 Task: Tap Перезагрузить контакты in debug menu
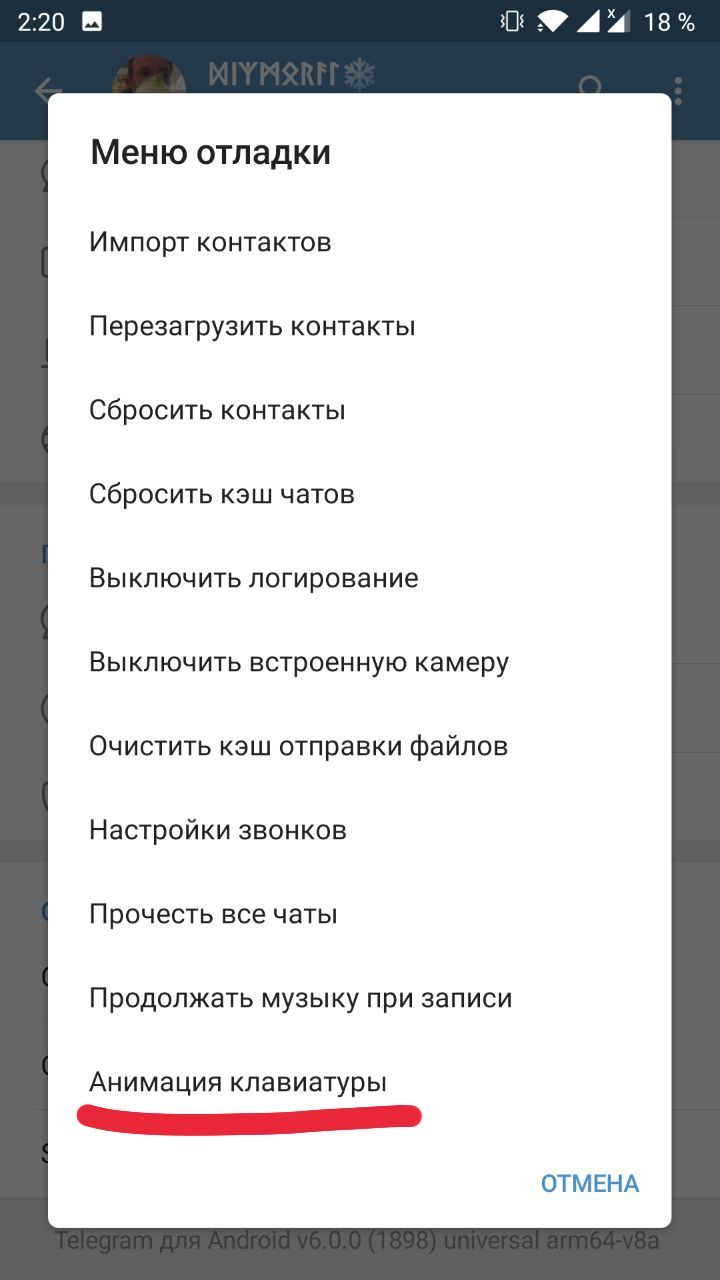click(252, 326)
